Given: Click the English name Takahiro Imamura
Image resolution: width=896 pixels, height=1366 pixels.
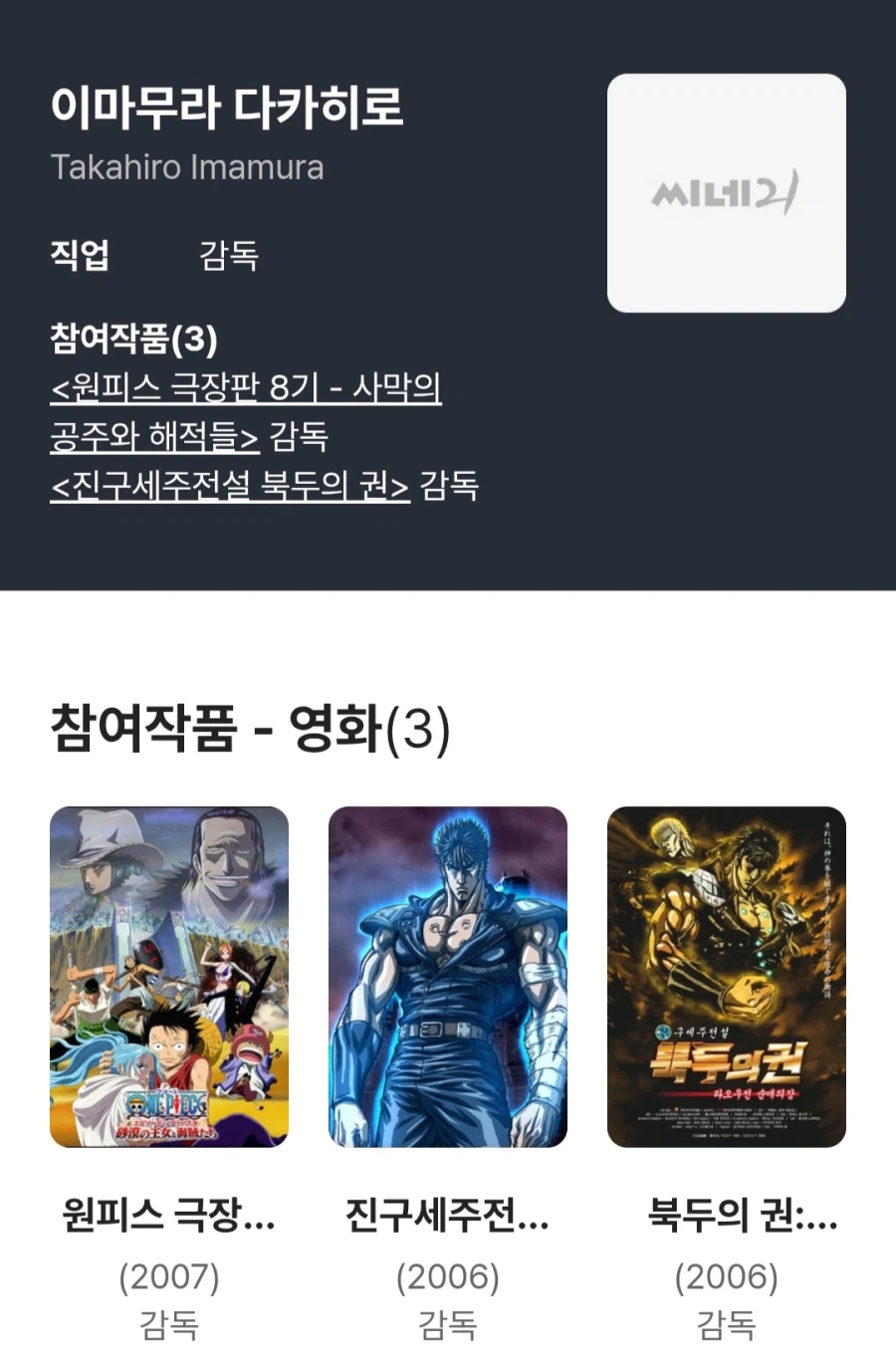Looking at the screenshot, I should tap(188, 167).
